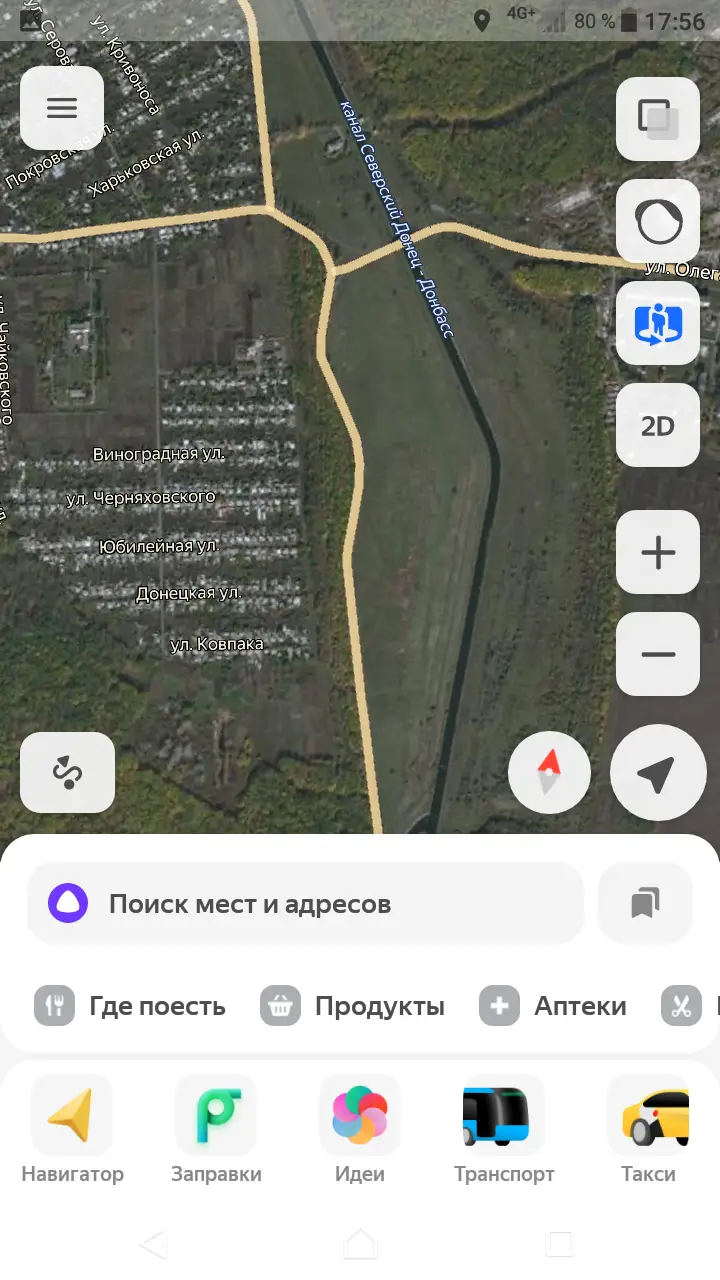Zoom in with the plus button
The height and width of the screenshot is (1280, 720).
[657, 552]
